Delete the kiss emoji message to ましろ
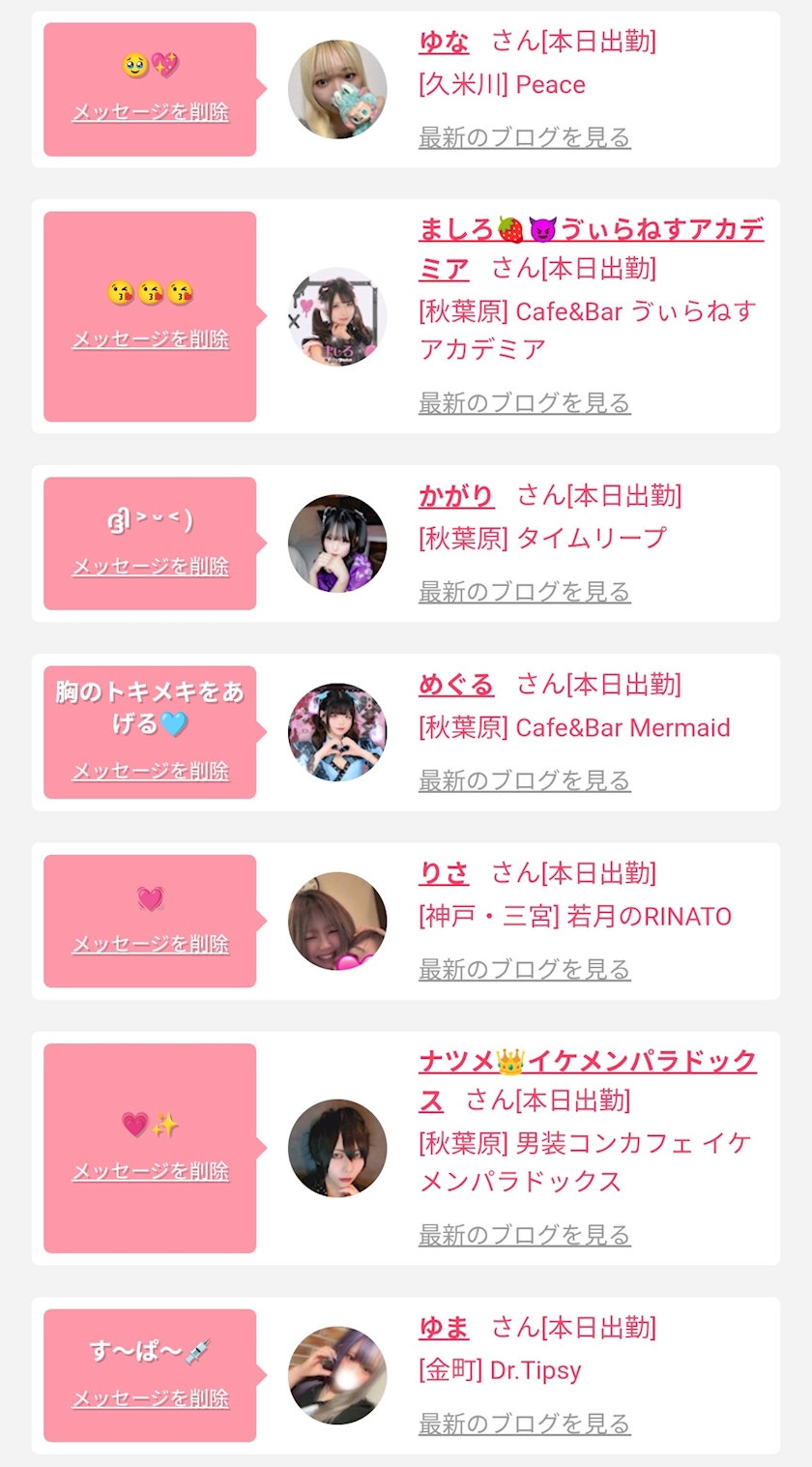 (x=150, y=339)
